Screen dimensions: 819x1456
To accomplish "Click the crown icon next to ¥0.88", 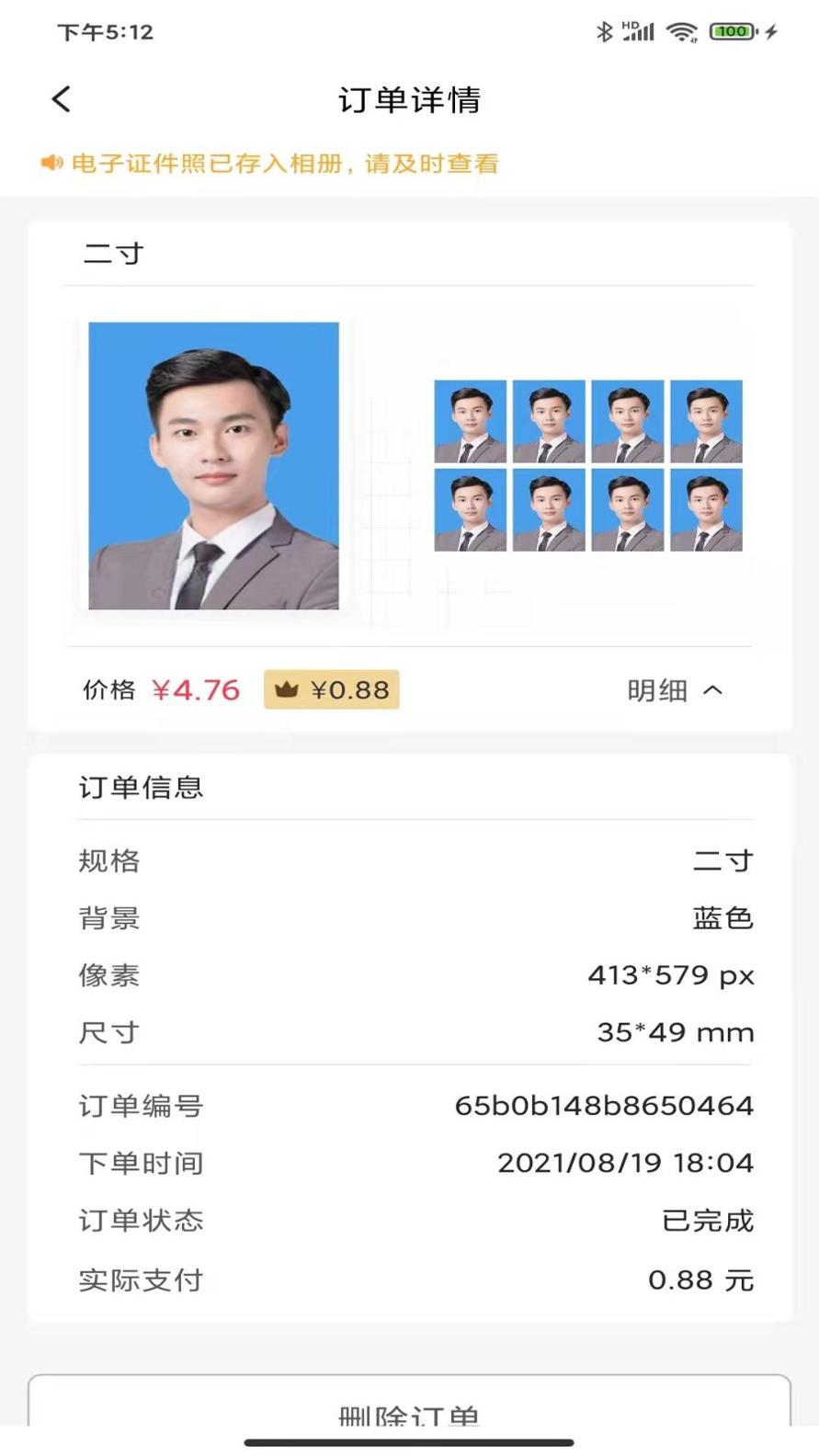I will pos(286,689).
